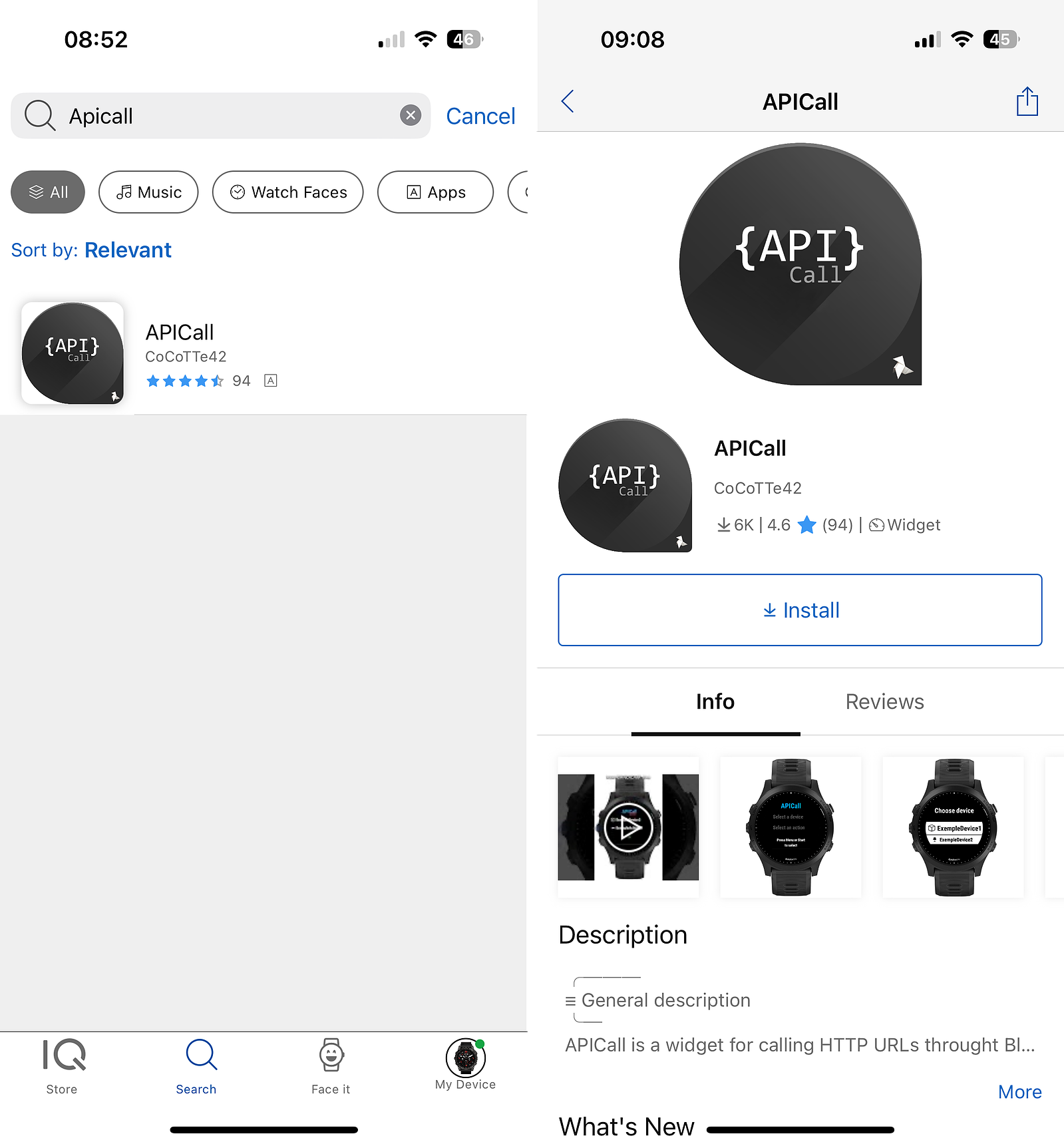
Task: Install the APICall widget
Action: (x=800, y=610)
